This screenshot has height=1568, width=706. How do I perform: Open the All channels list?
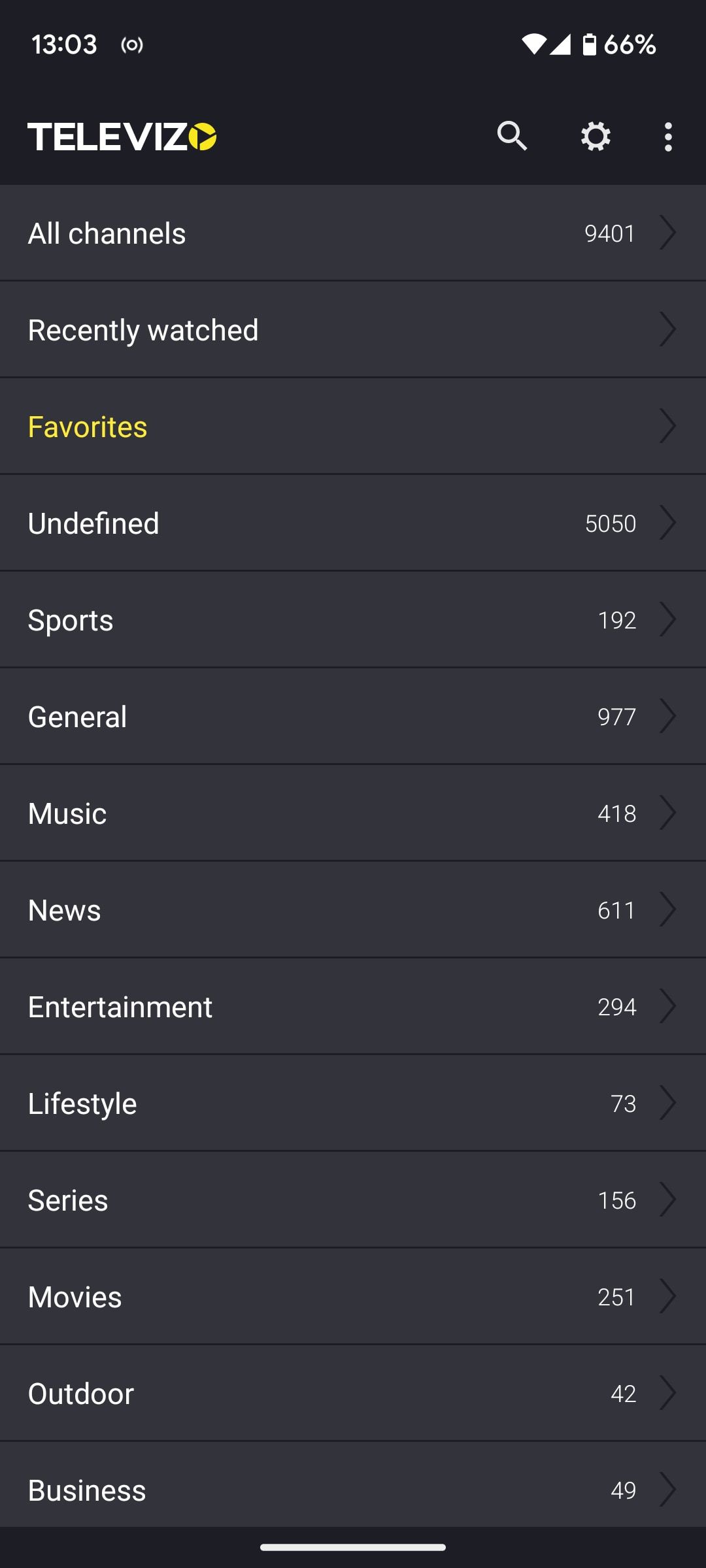[353, 233]
